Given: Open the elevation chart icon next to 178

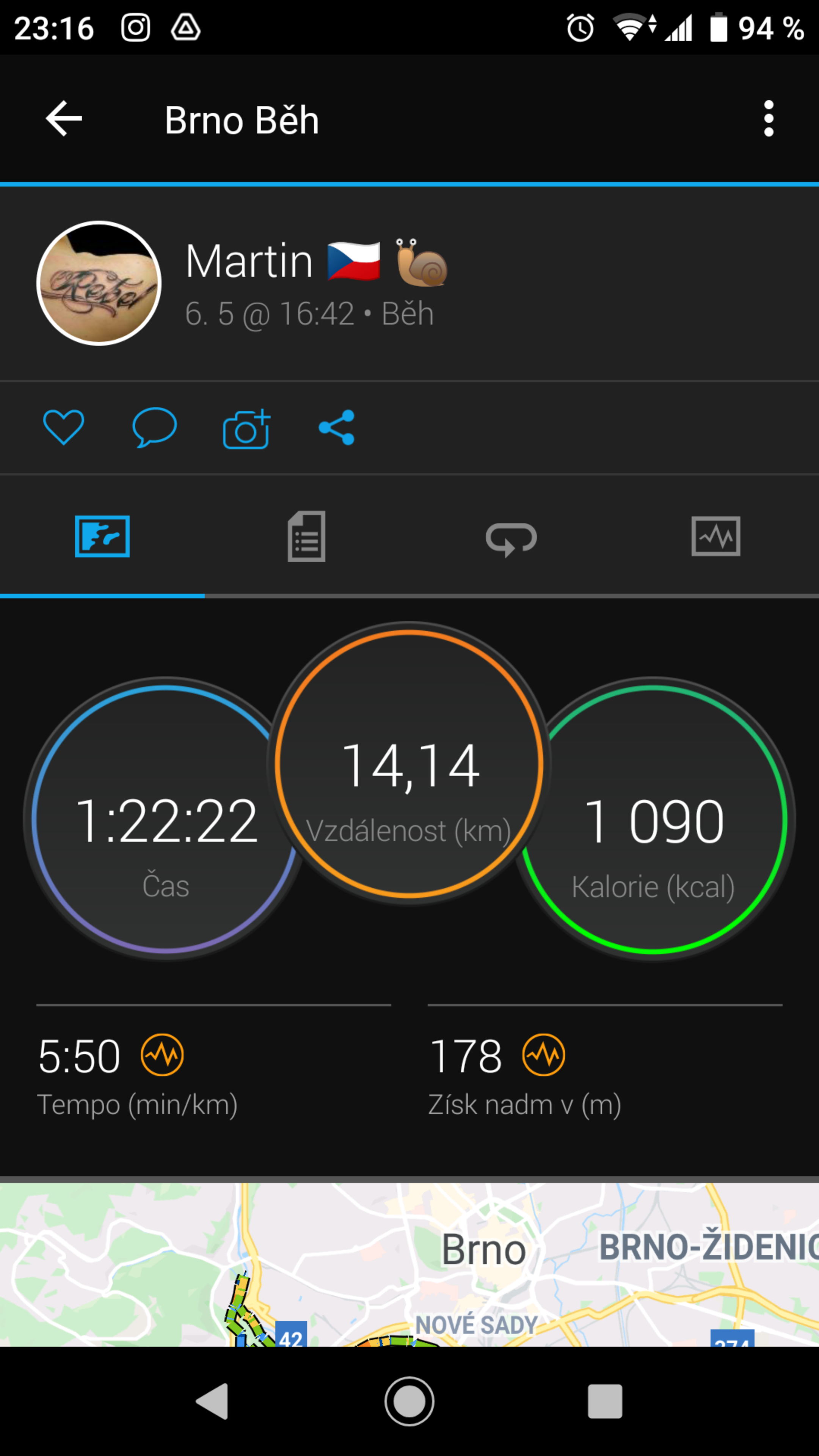Looking at the screenshot, I should click(x=544, y=1055).
